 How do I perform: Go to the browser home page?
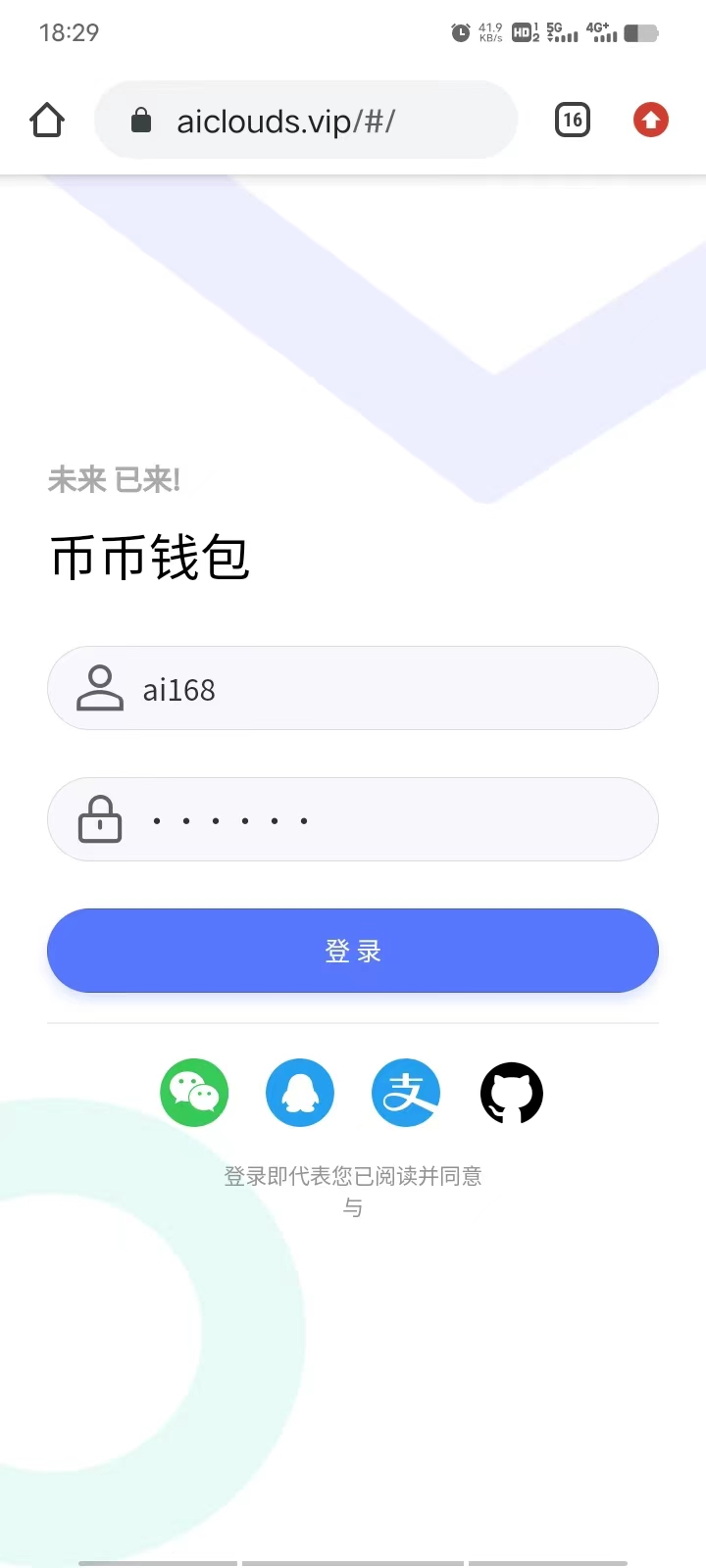point(47,121)
